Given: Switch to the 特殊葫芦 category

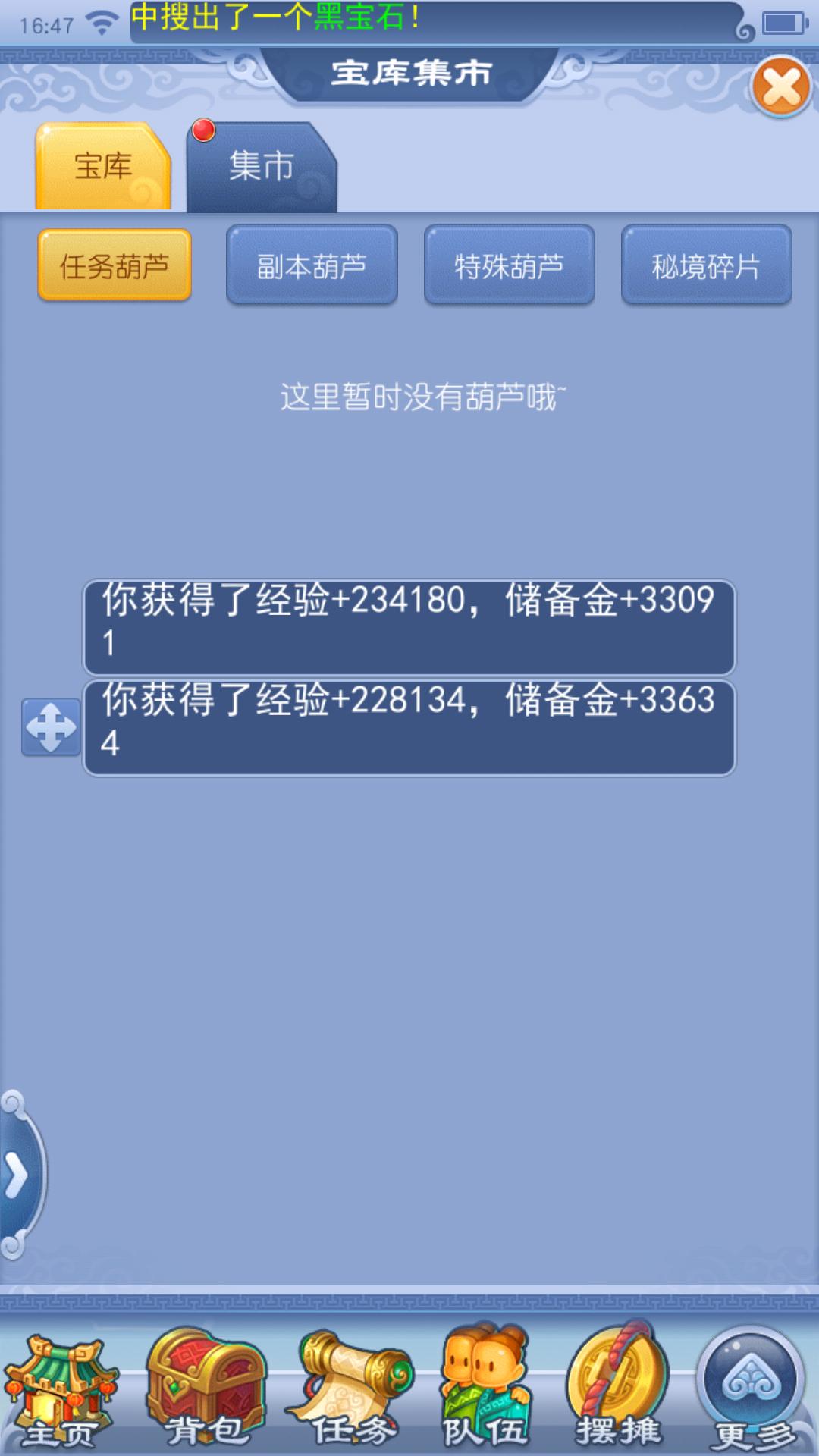Looking at the screenshot, I should tap(509, 266).
